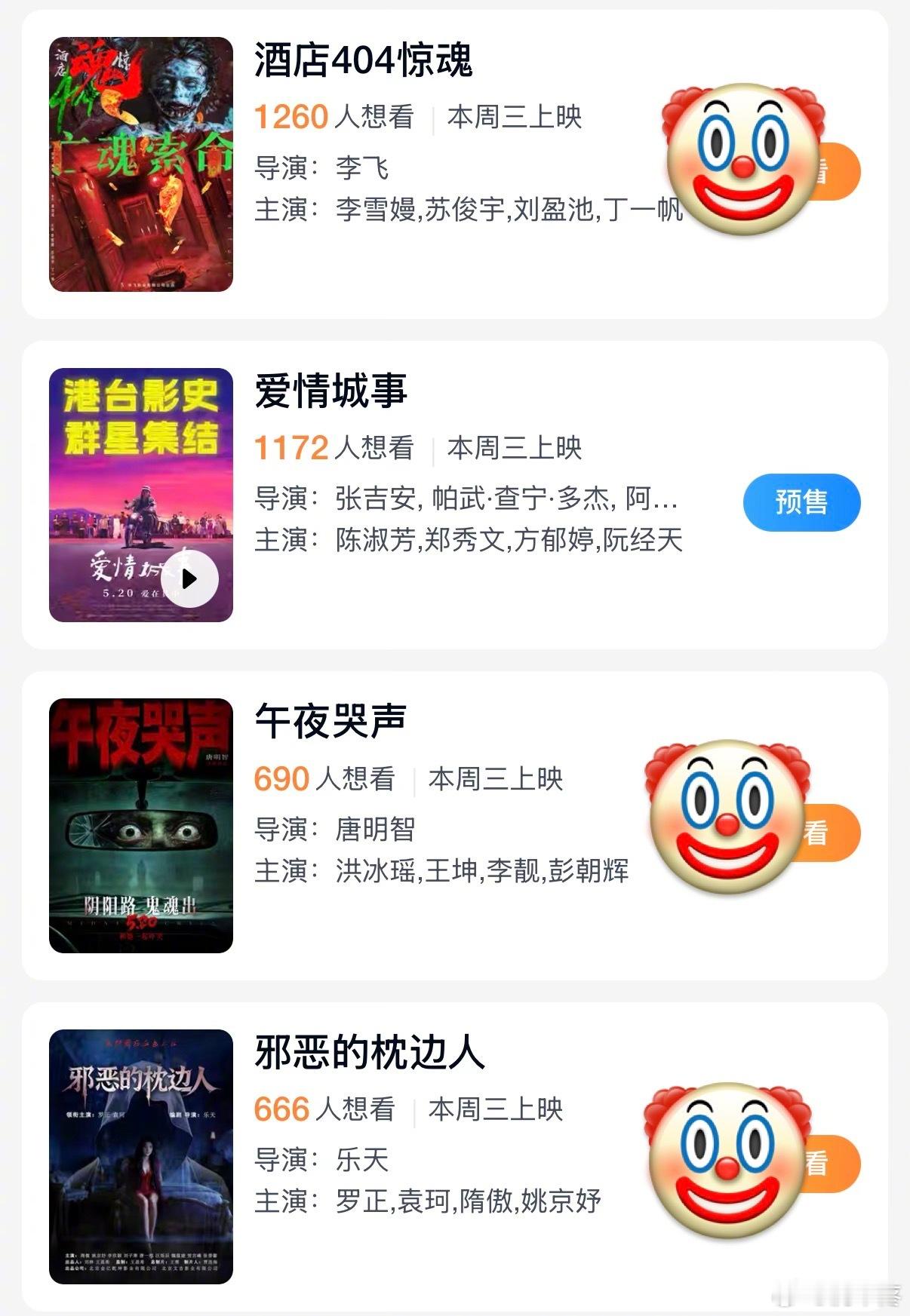This screenshot has height=1316, width=910.
Task: View the 爱情城事 poster
Action: tap(141, 495)
